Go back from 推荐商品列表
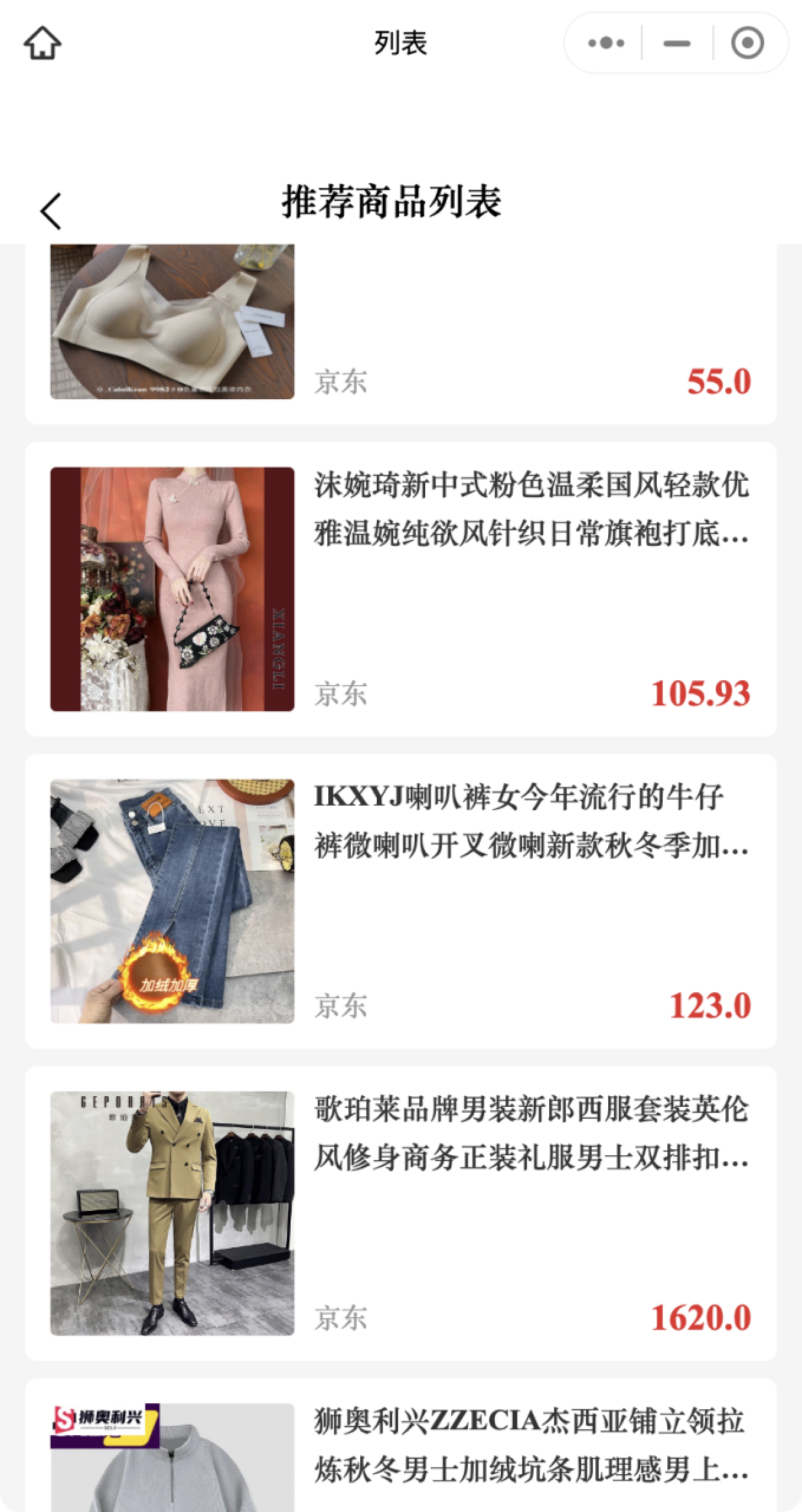This screenshot has width=802, height=1512. click(x=51, y=211)
